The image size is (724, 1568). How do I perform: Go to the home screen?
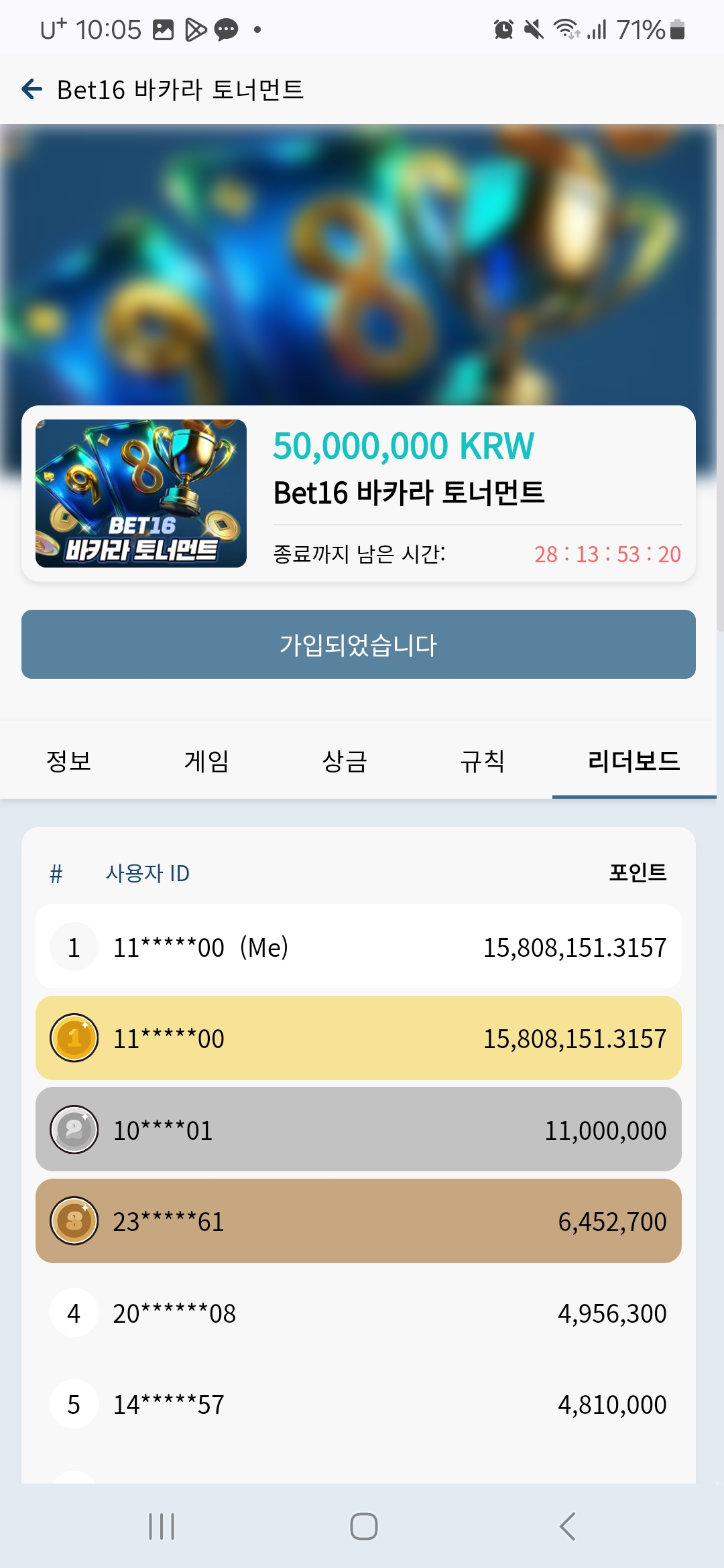click(x=363, y=1526)
